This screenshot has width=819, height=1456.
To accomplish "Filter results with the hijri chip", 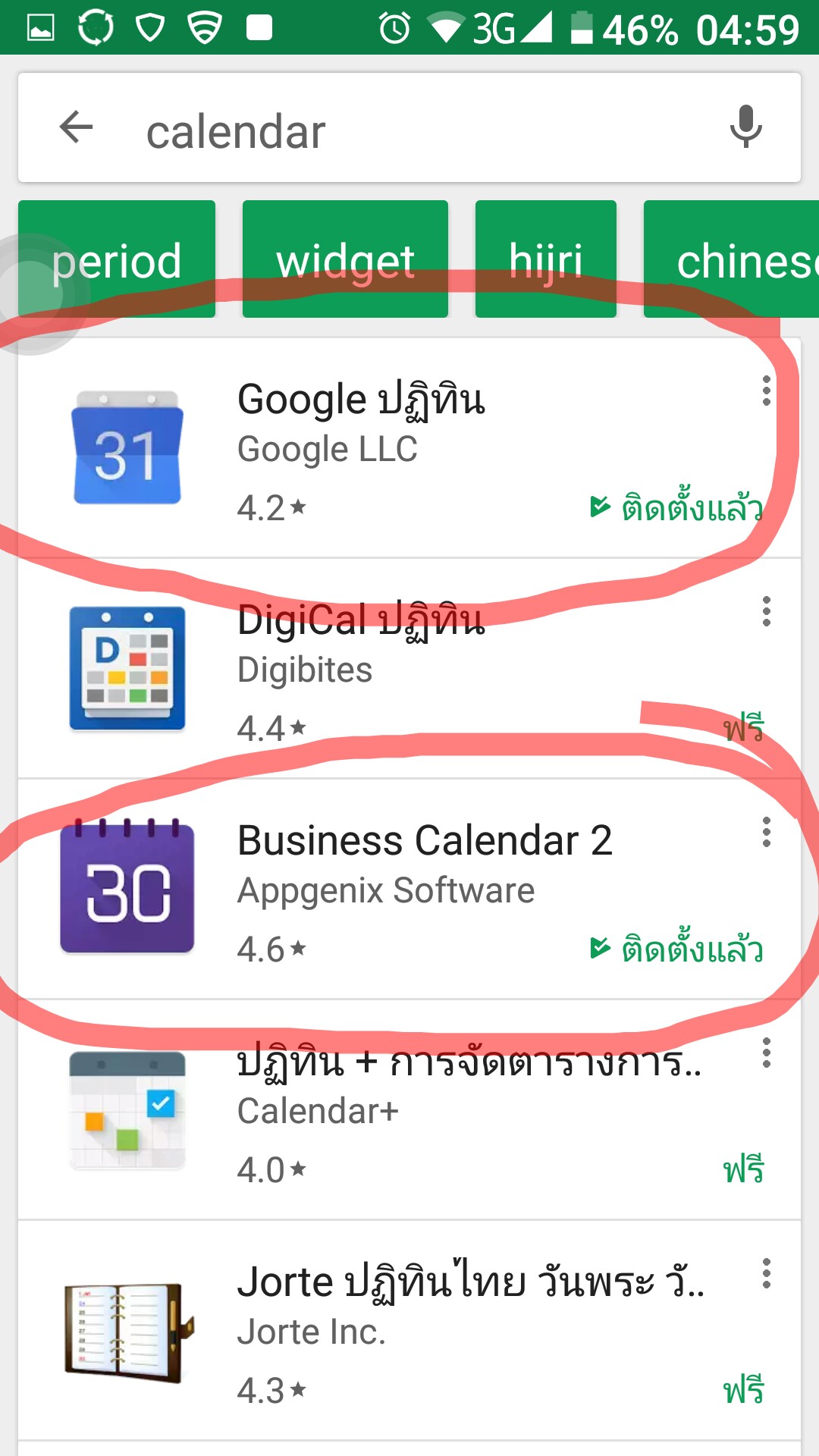I will pyautogui.click(x=545, y=259).
